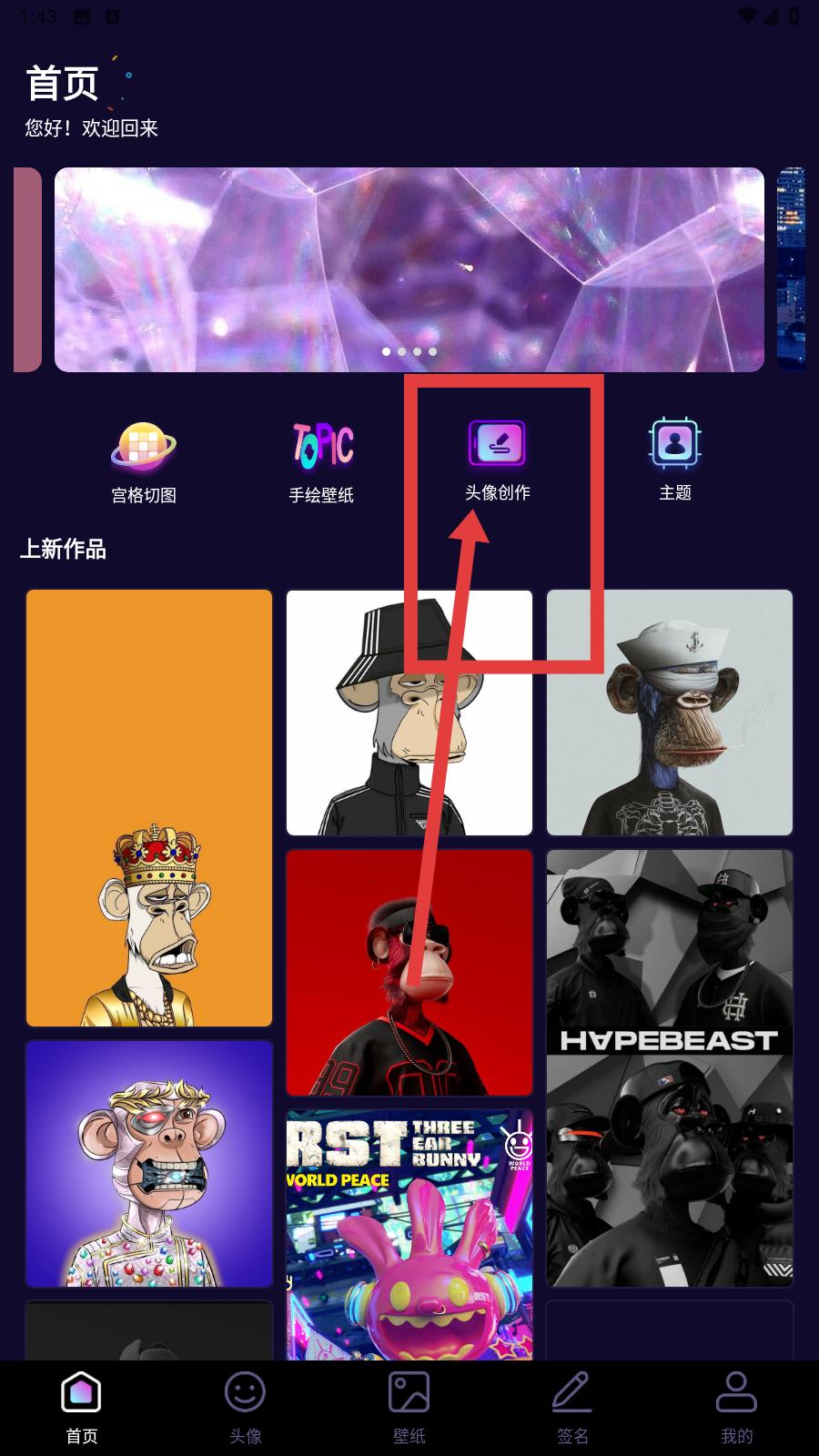The image size is (819, 1456).
Task: Switch to the 签名 tab
Action: pyautogui.click(x=573, y=1408)
